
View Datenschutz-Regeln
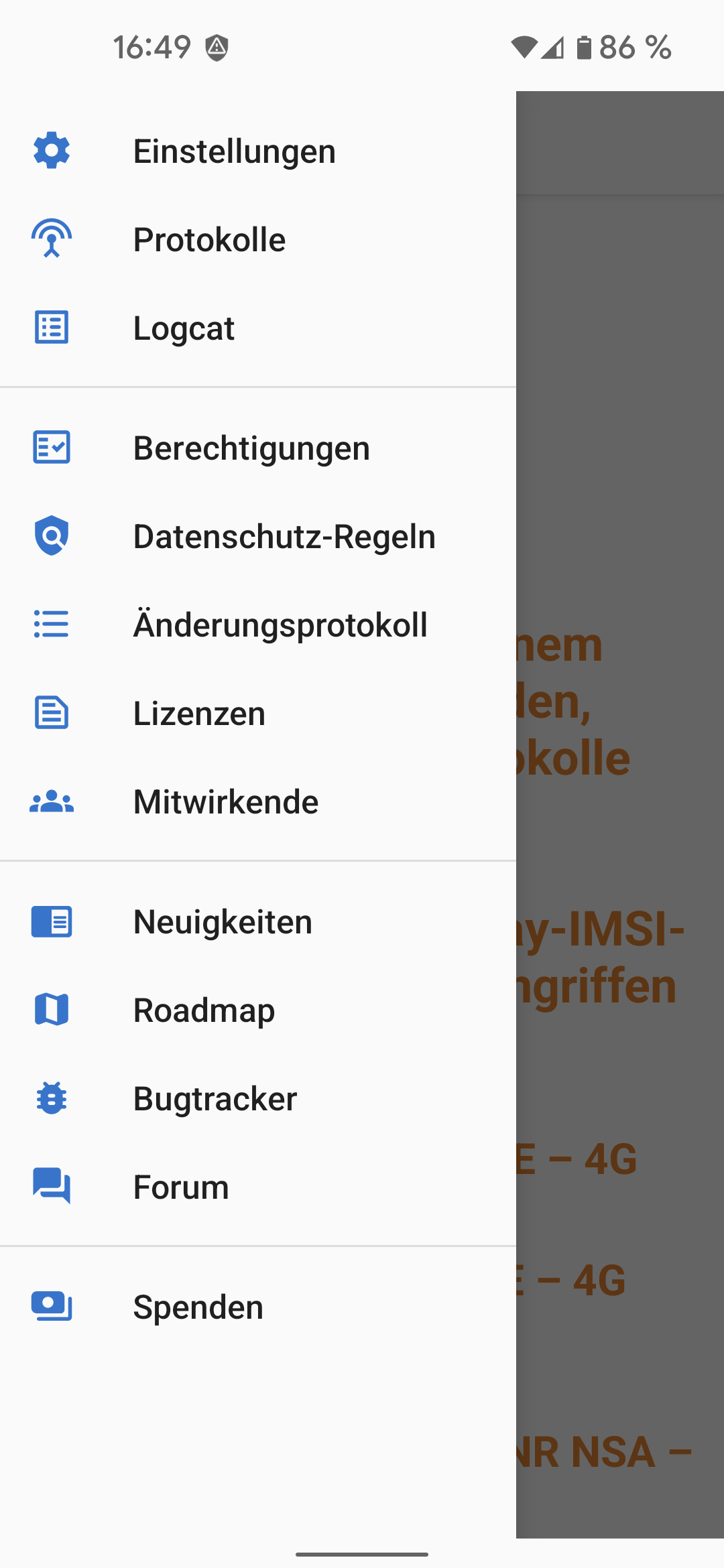(258, 537)
